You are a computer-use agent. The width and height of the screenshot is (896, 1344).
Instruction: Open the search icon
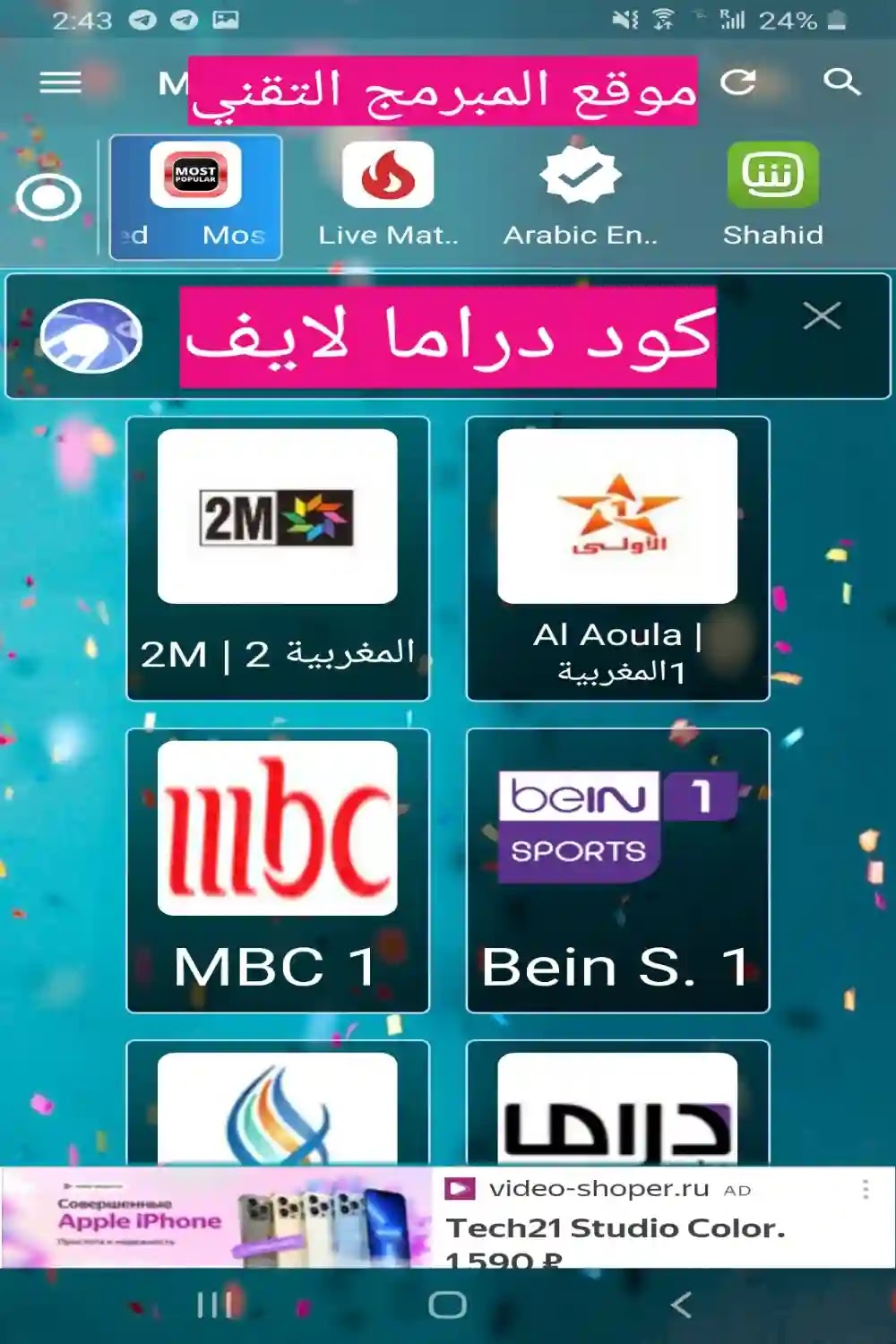point(841,82)
